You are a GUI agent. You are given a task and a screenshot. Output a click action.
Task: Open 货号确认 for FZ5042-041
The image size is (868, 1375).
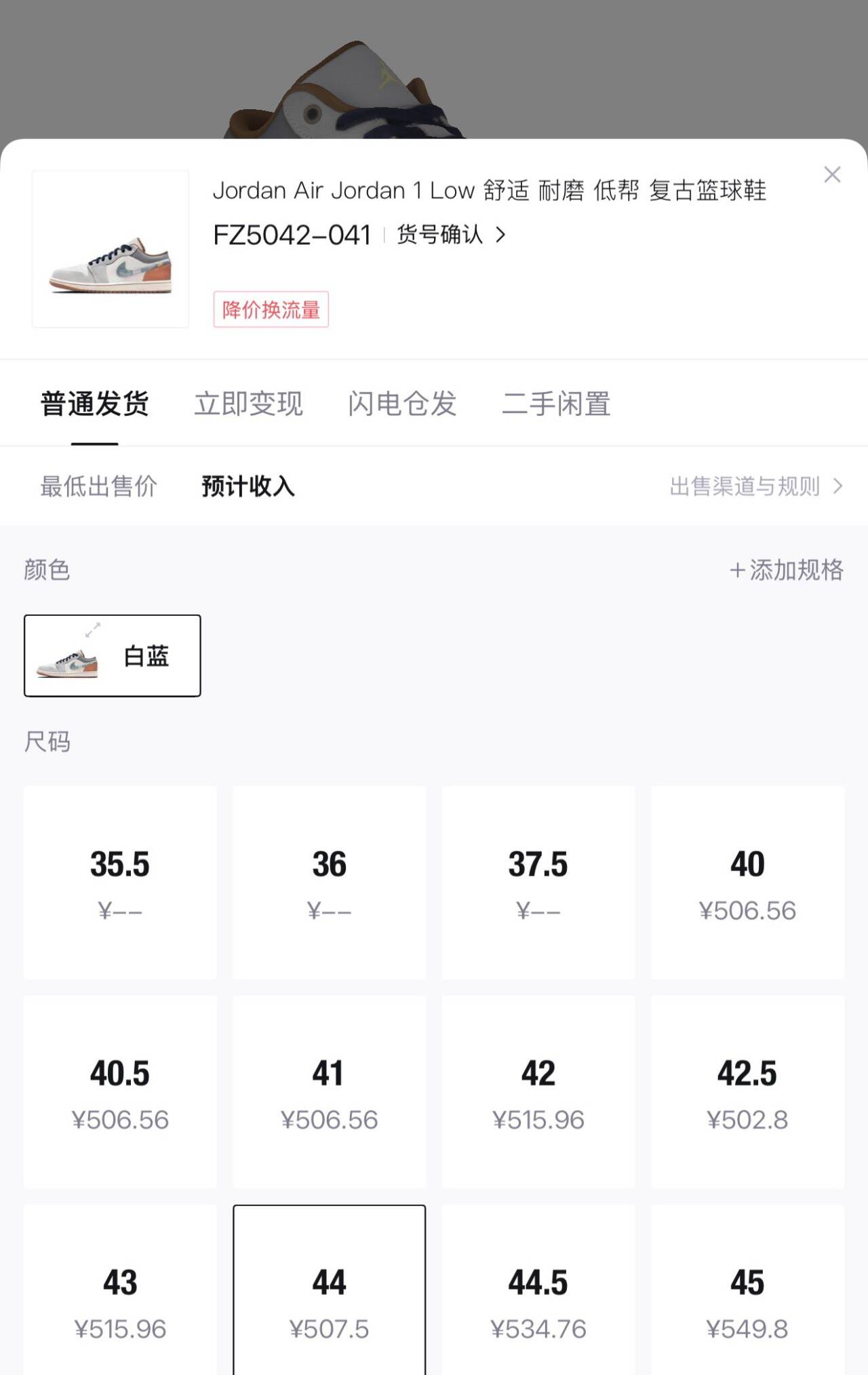click(x=450, y=235)
